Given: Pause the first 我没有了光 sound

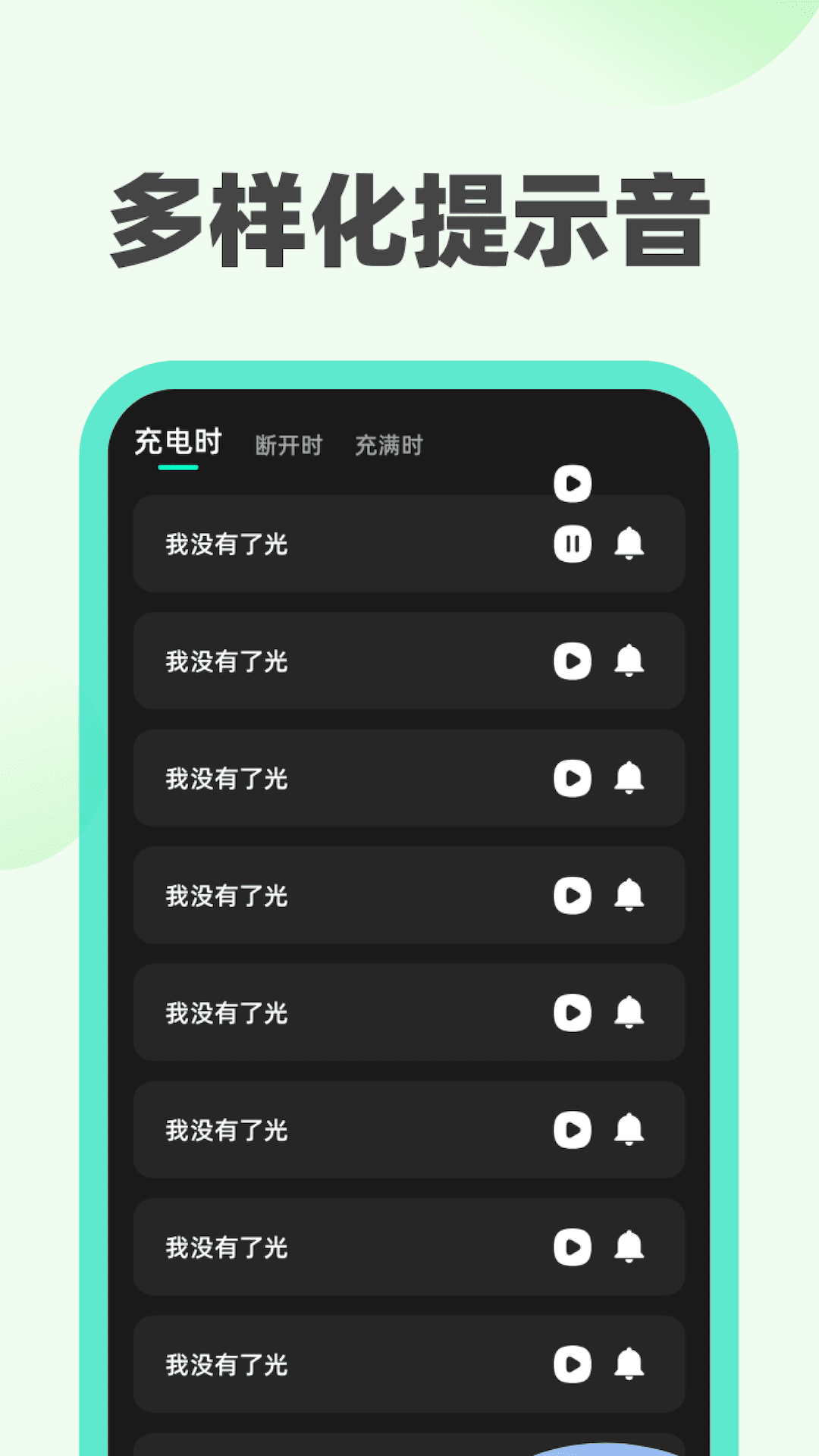Looking at the screenshot, I should point(573,542).
